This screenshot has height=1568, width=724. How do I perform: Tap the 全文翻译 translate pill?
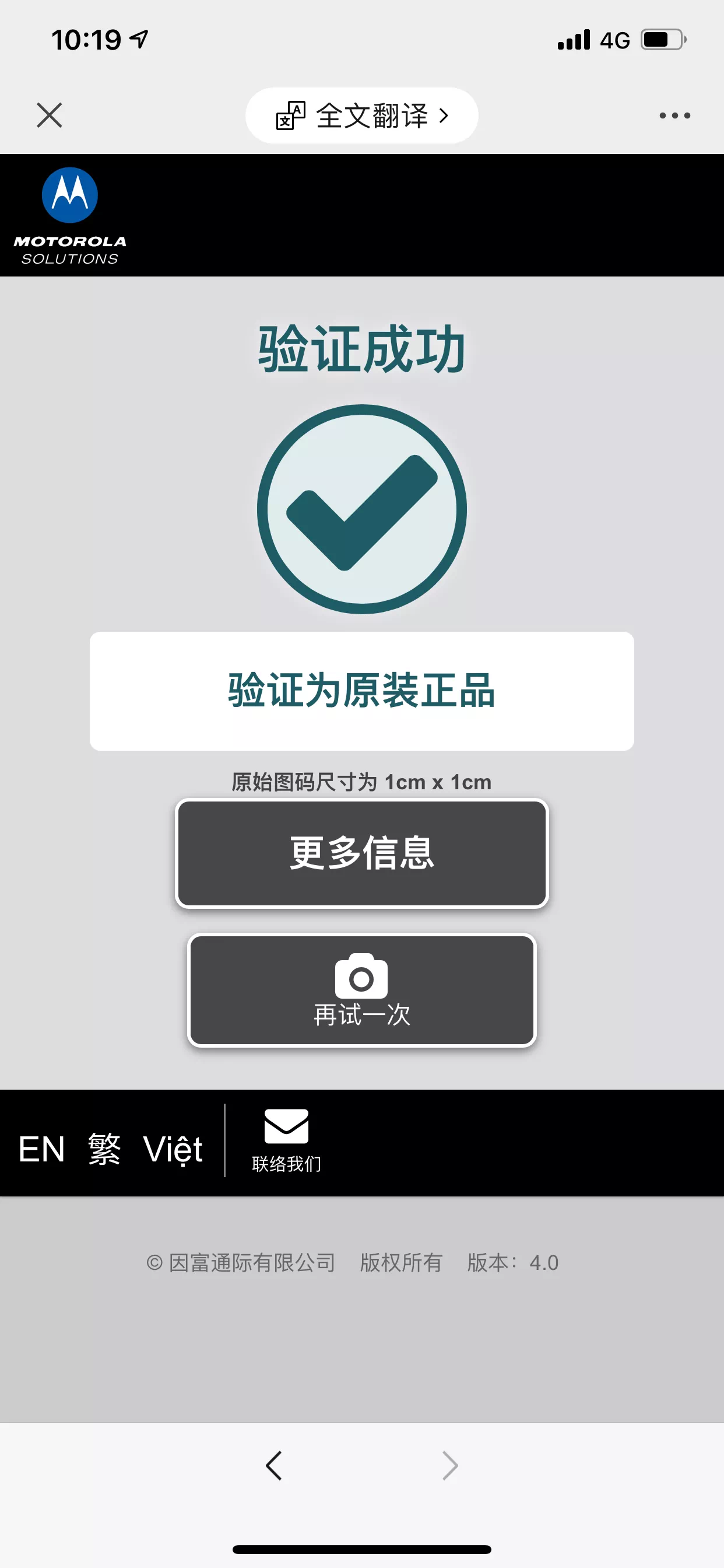pos(361,115)
